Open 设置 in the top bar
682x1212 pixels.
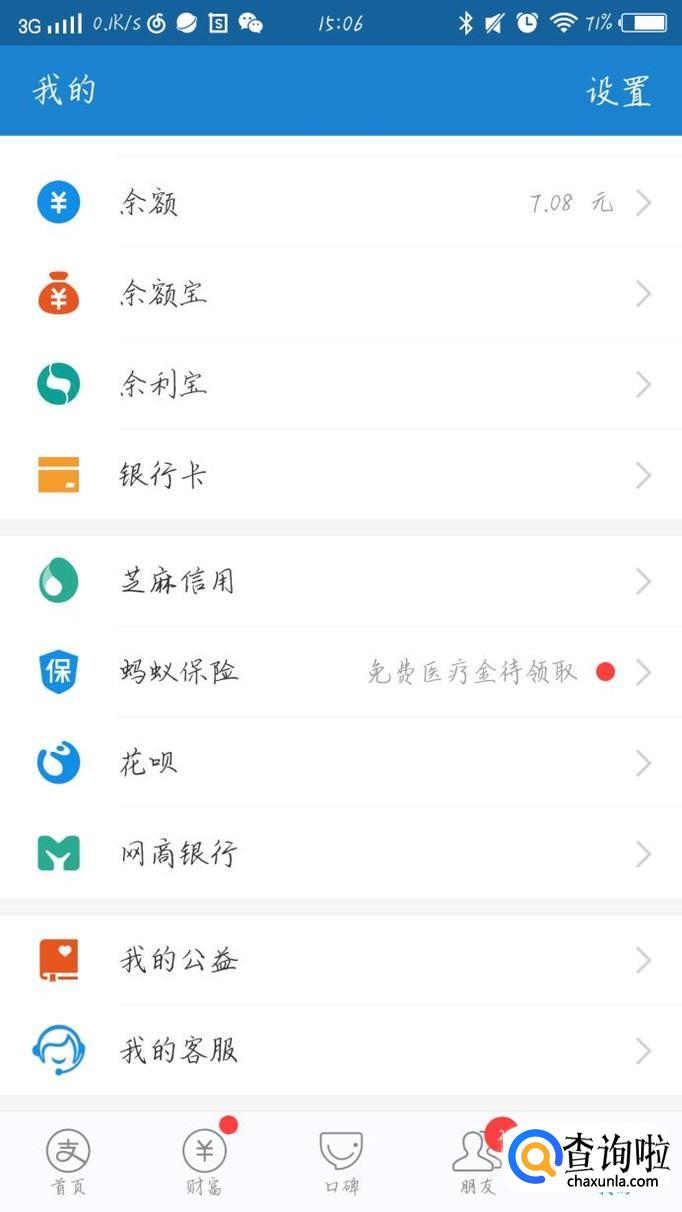click(x=618, y=91)
